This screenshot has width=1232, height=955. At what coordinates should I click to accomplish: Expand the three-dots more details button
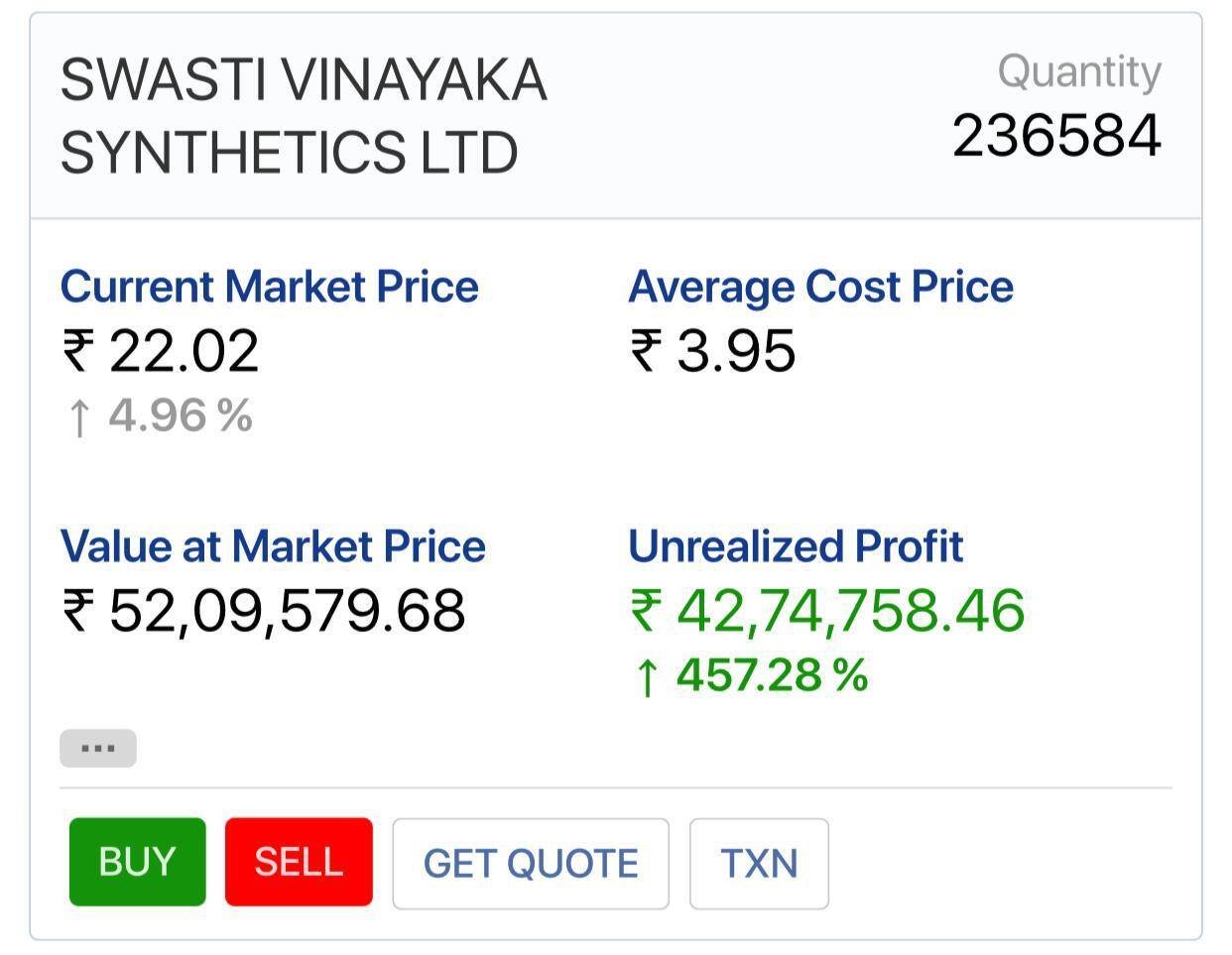98,749
